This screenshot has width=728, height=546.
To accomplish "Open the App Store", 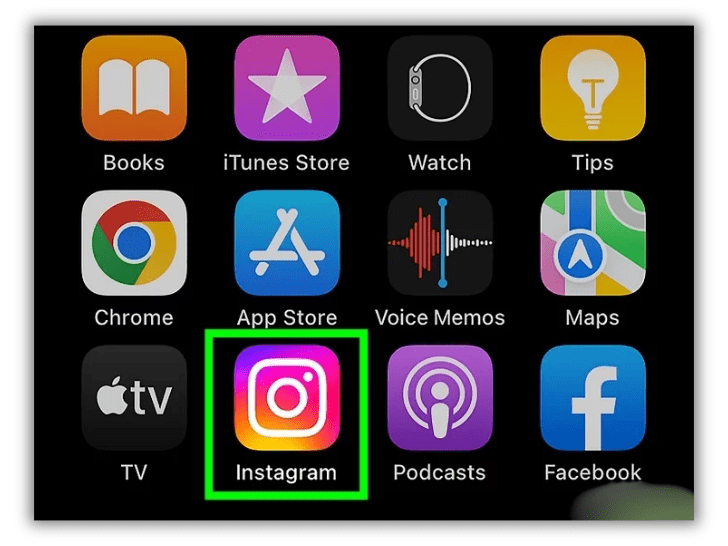I will pos(286,243).
